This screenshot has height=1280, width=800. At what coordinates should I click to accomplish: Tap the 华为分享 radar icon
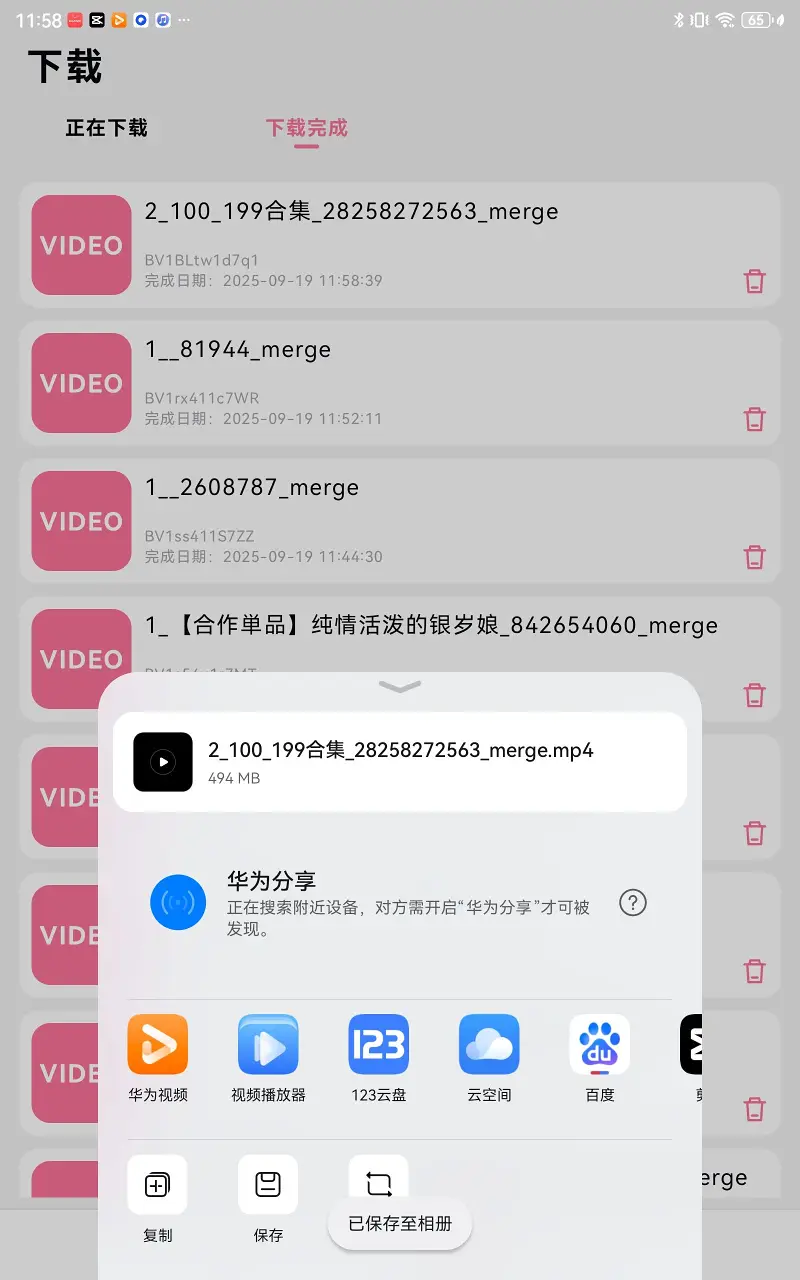tap(178, 903)
